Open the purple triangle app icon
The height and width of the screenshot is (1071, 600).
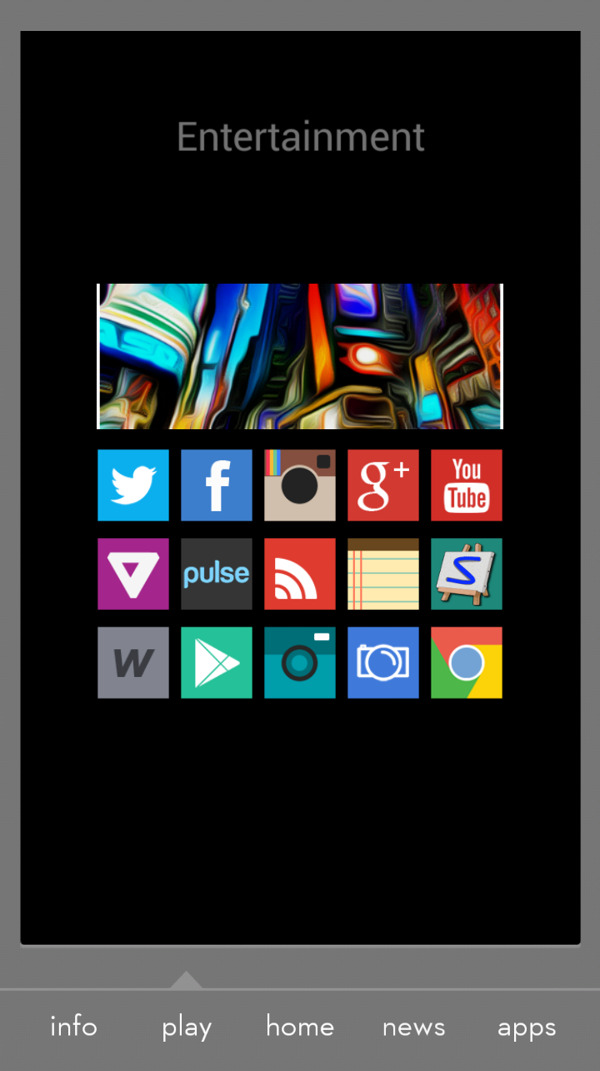[133, 574]
